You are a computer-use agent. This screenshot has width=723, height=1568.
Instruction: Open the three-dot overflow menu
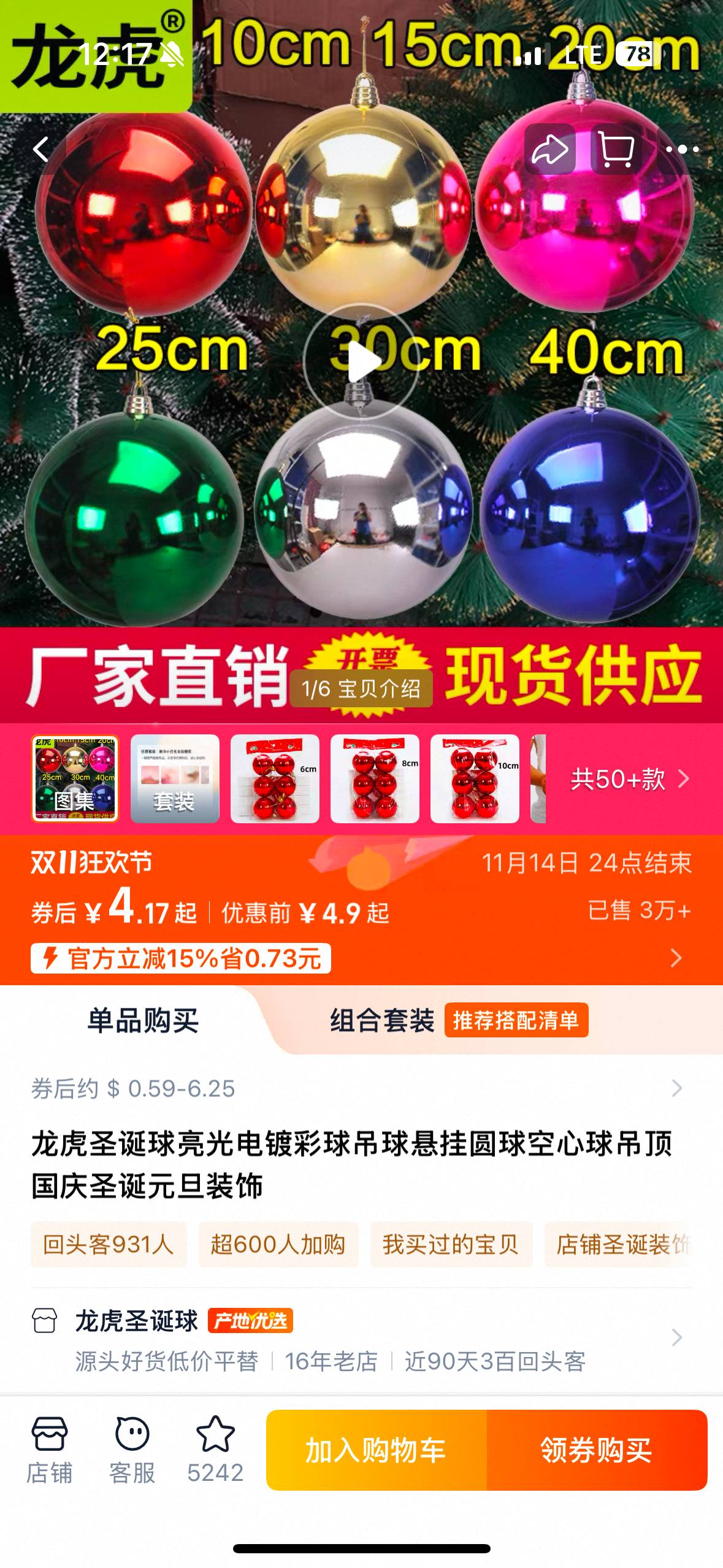pos(682,149)
